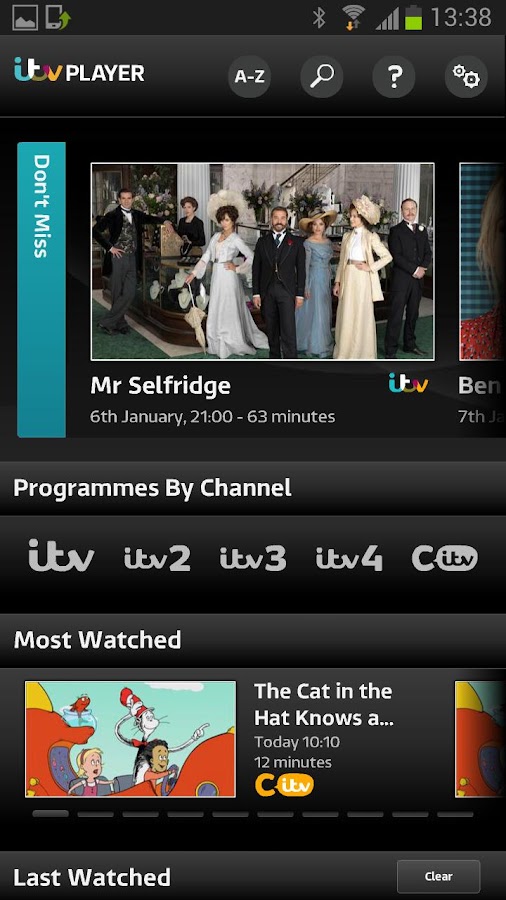Image resolution: width=506 pixels, height=900 pixels.
Task: Open the help question mark
Action: (x=394, y=76)
